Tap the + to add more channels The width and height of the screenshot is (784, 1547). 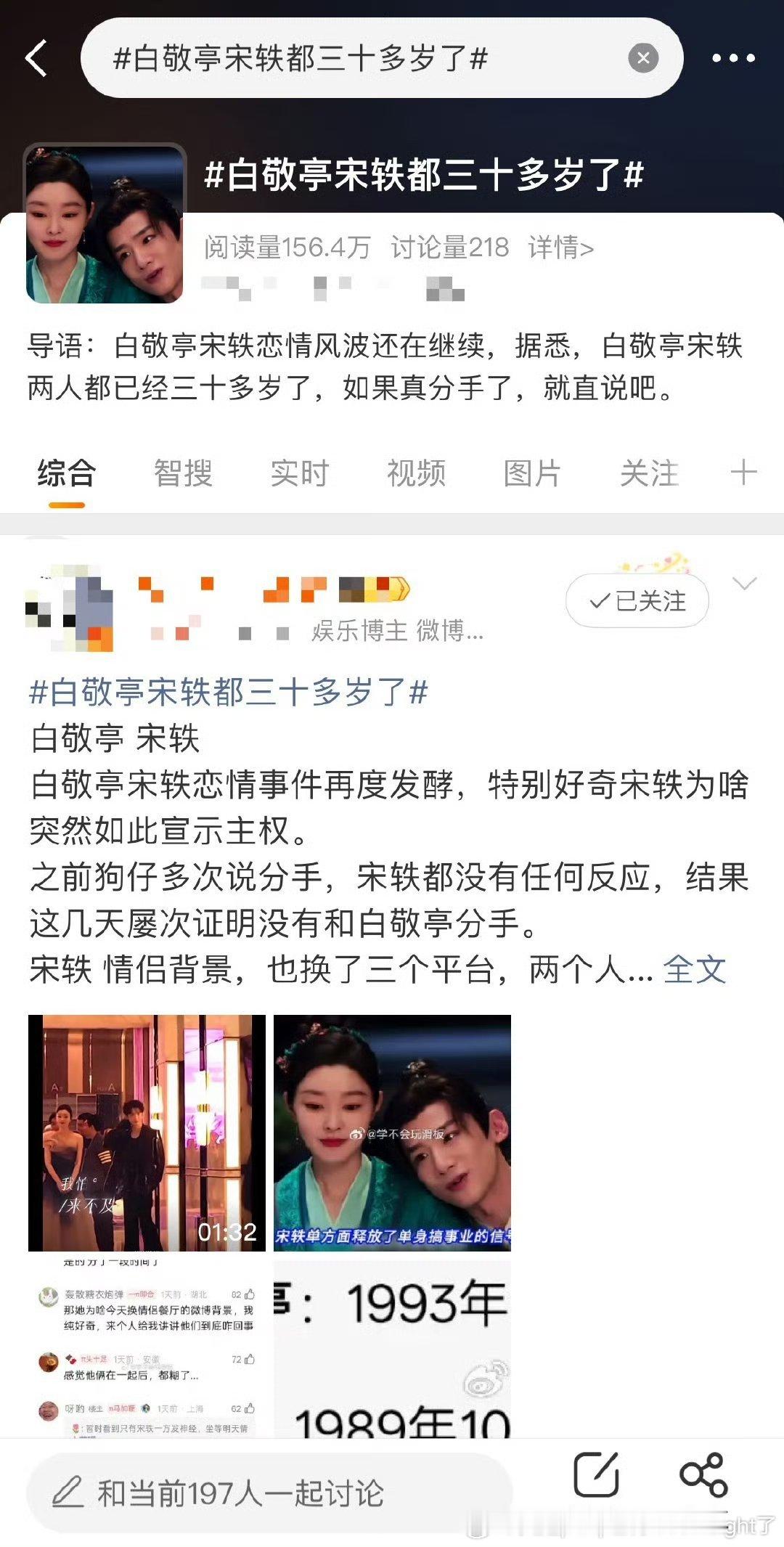pos(742,472)
